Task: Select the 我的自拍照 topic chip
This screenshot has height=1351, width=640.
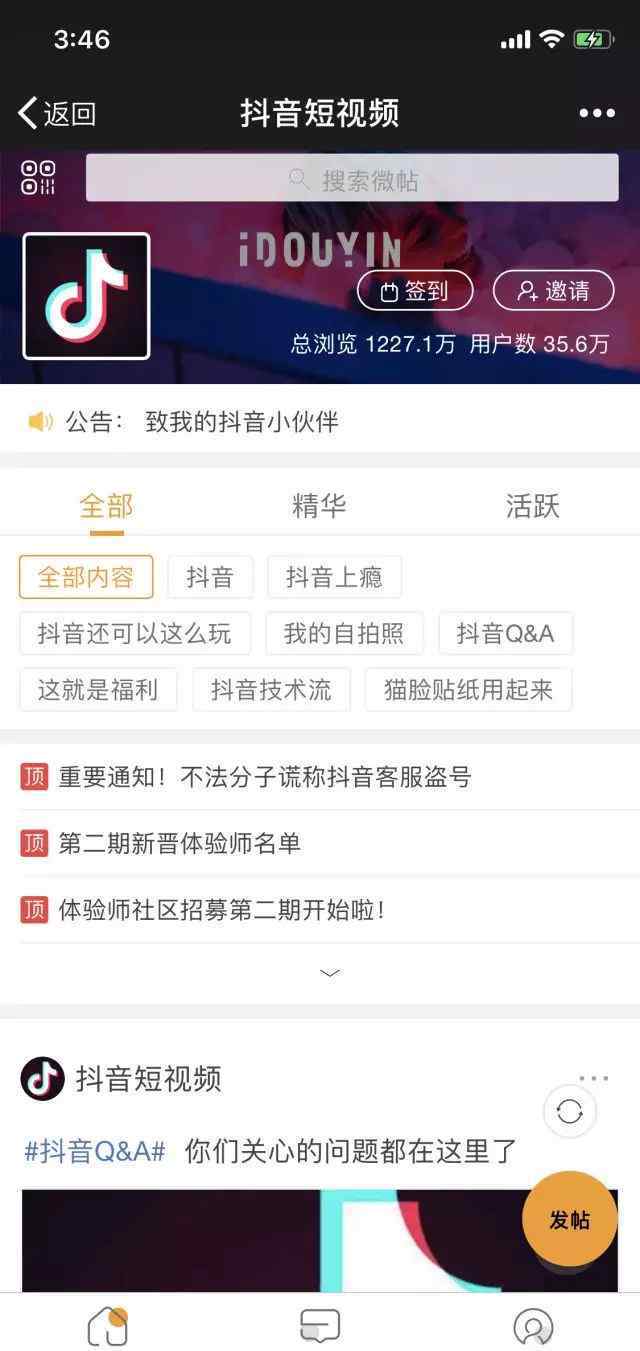Action: pyautogui.click(x=344, y=633)
